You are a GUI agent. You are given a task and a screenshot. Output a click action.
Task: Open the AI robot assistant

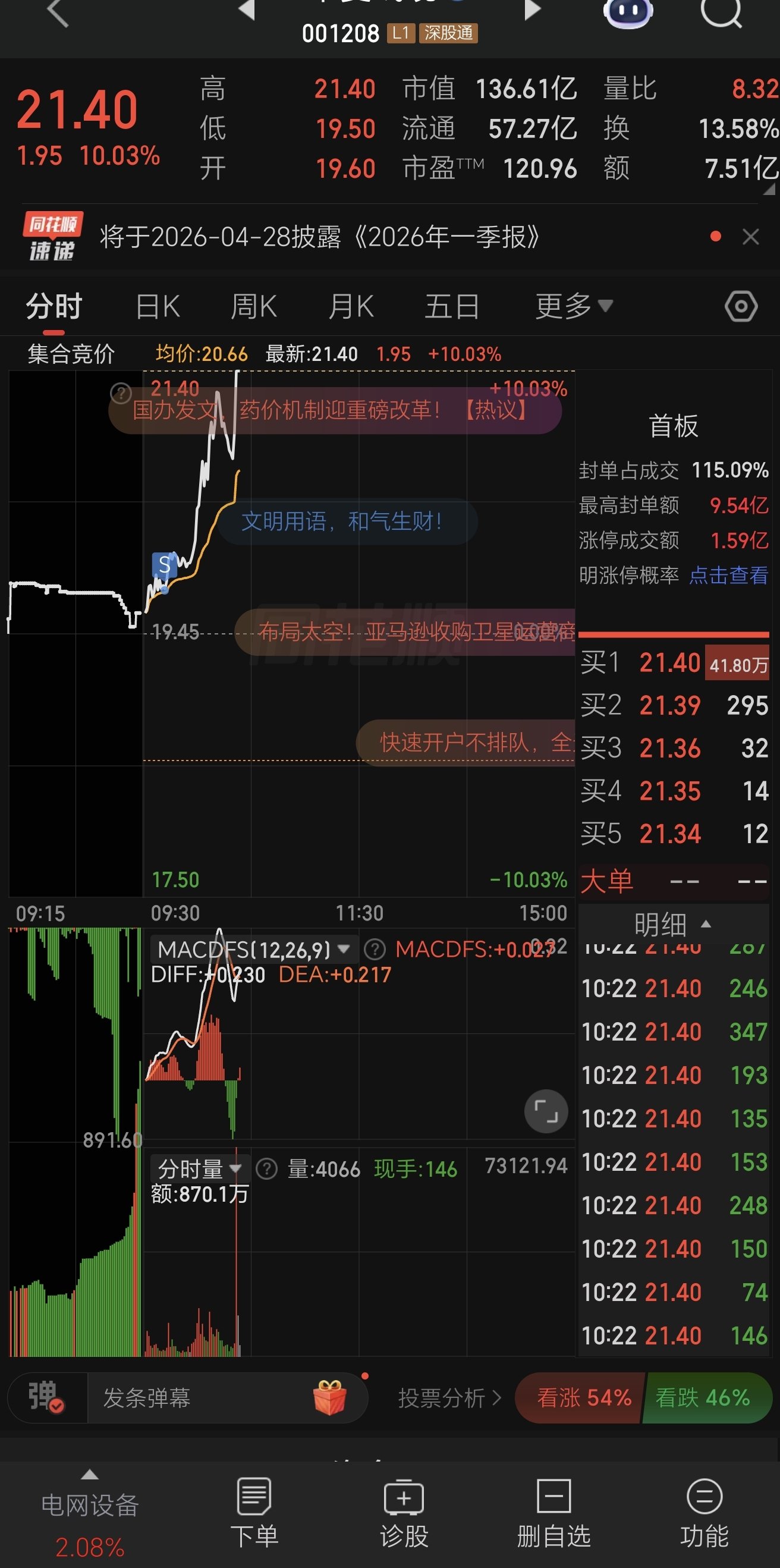[x=628, y=11]
